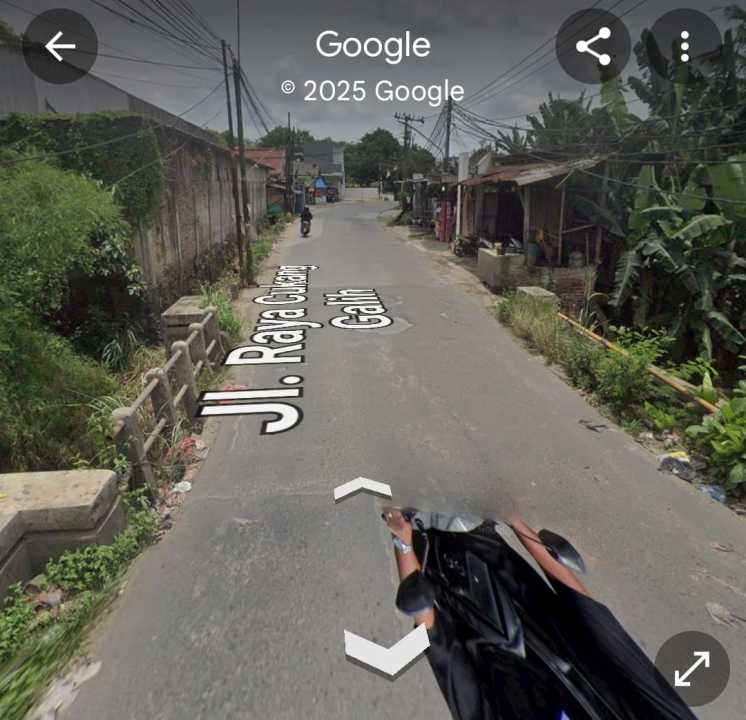Expand Street View to fullscreen
Image resolution: width=746 pixels, height=720 pixels.
coord(692,668)
